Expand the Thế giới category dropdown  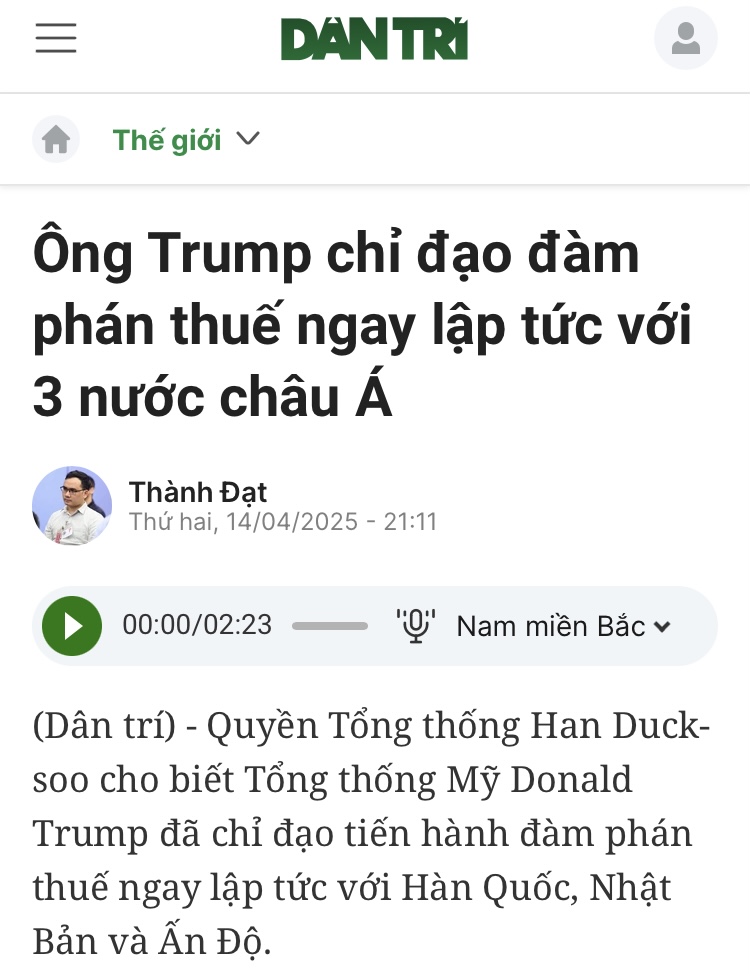[x=247, y=139]
